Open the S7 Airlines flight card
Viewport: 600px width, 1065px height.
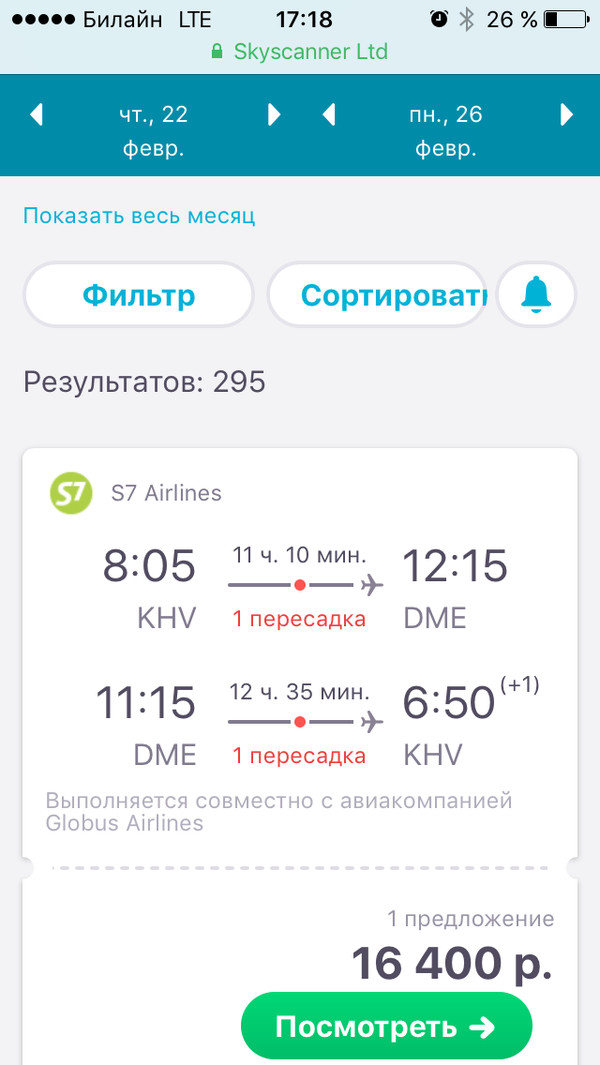tap(300, 650)
